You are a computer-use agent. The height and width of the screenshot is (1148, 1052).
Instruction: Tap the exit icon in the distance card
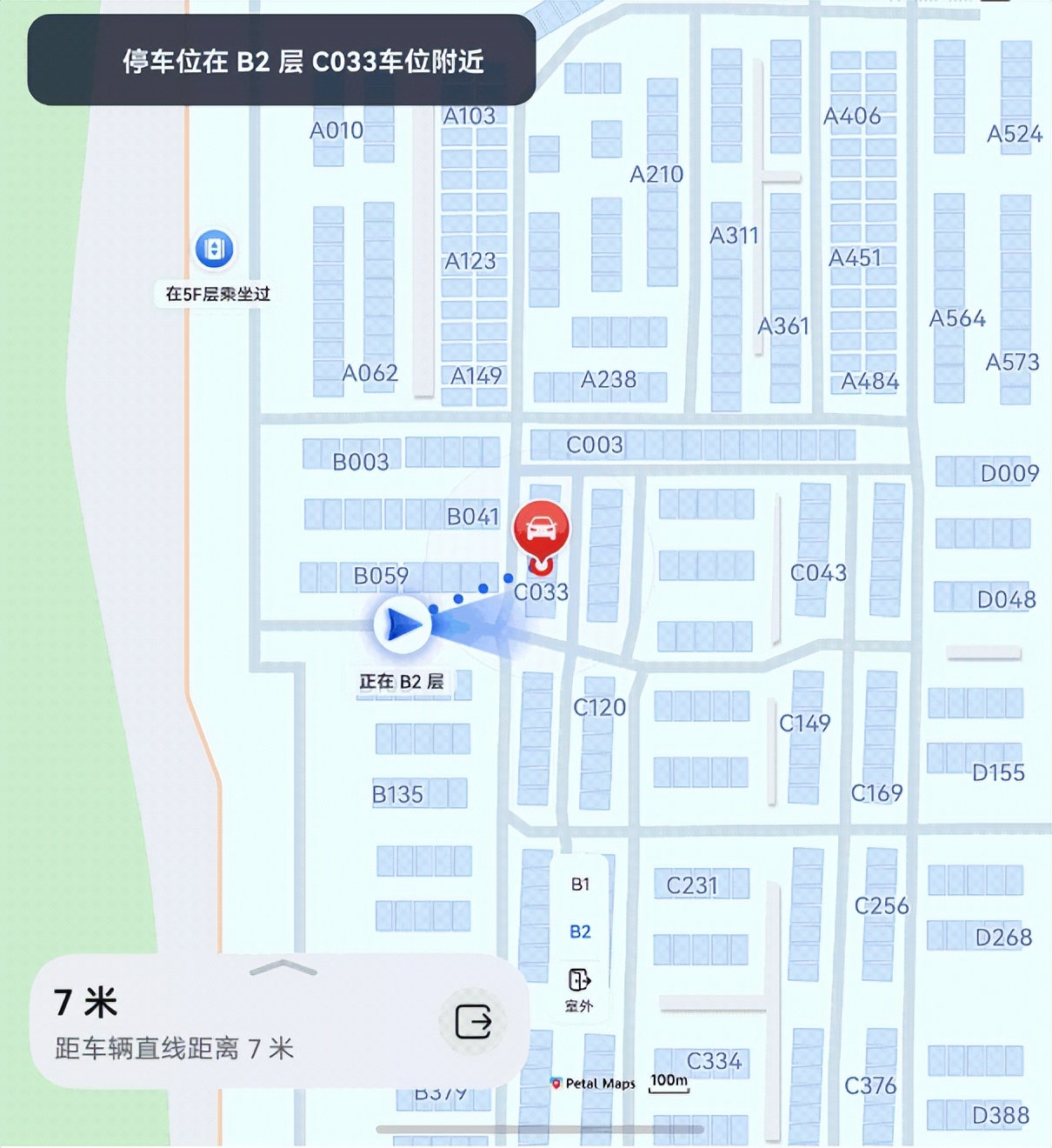tap(474, 1021)
